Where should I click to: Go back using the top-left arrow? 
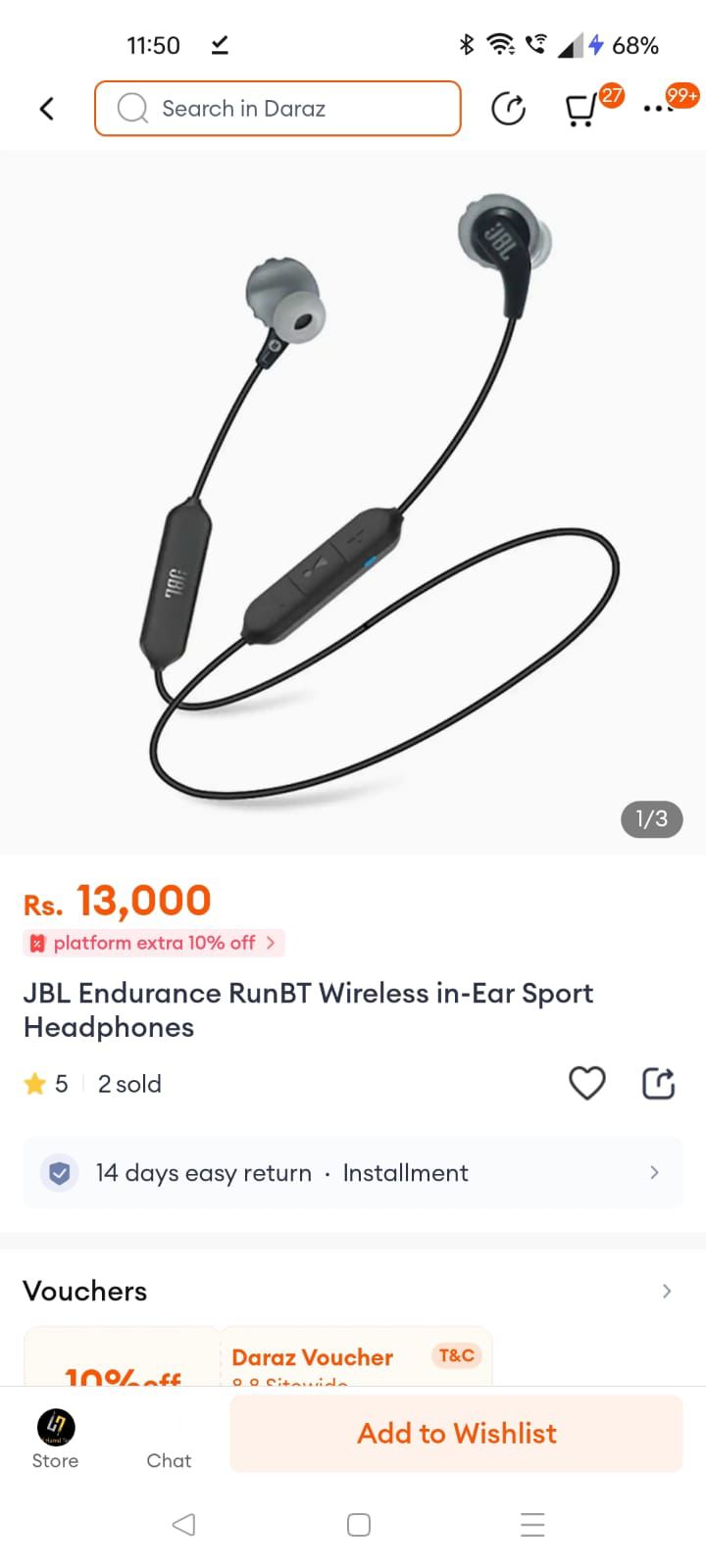click(46, 108)
